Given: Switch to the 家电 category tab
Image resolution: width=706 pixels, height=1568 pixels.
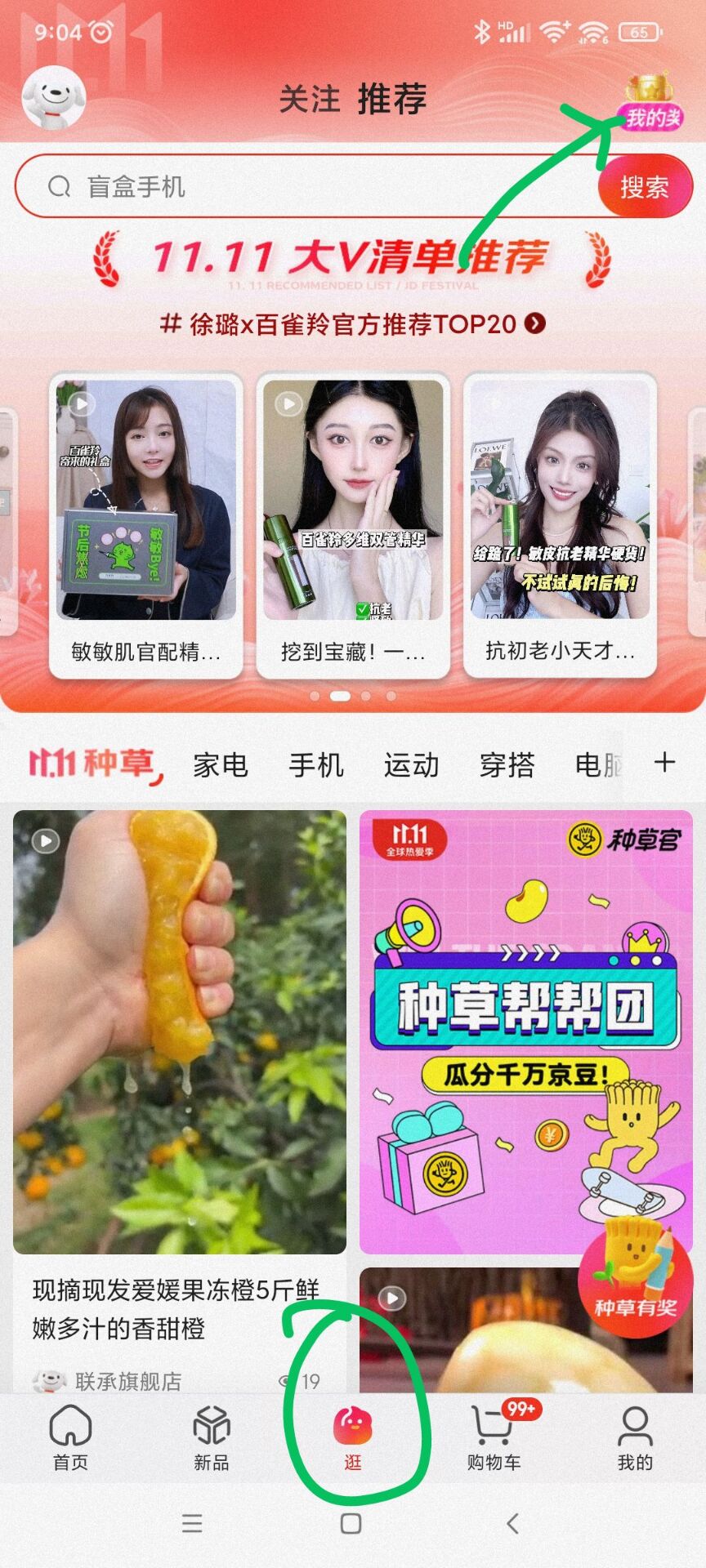Looking at the screenshot, I should 221,765.
